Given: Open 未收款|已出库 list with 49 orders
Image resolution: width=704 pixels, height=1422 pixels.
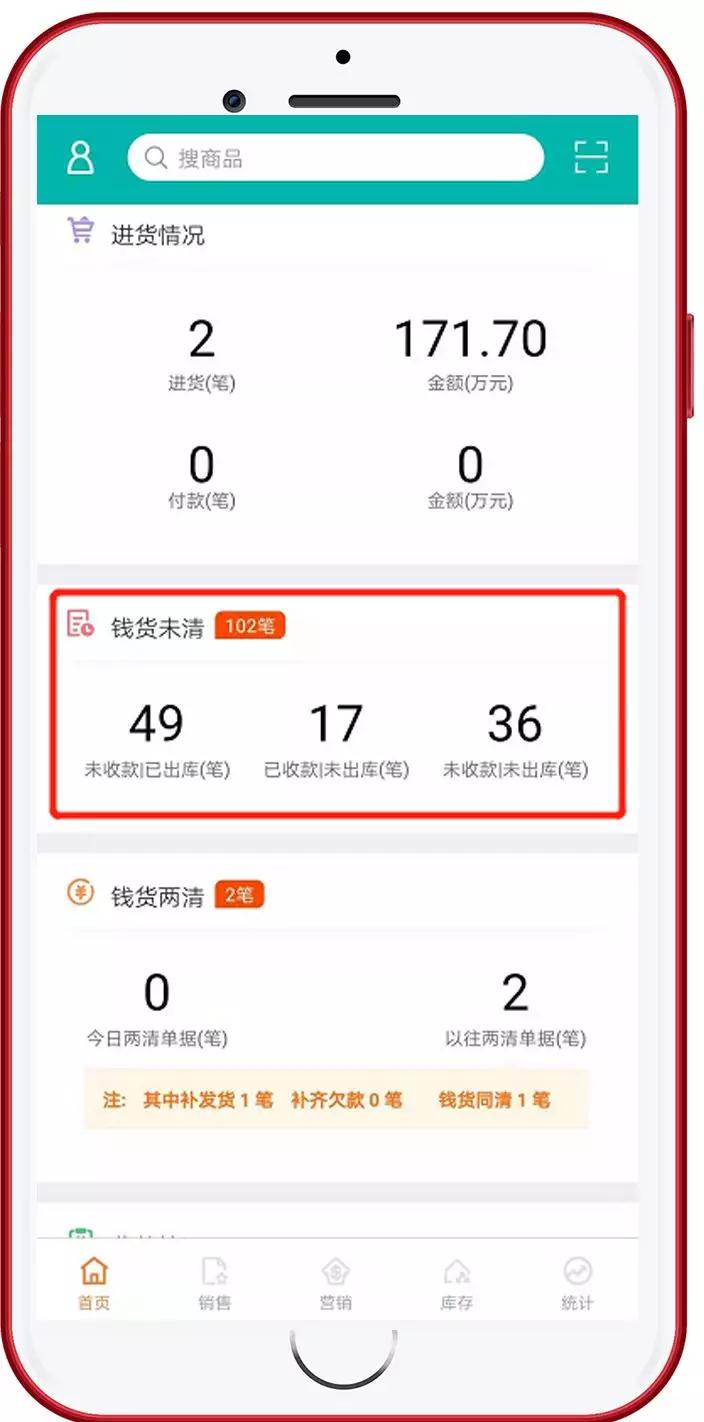Looking at the screenshot, I should (x=157, y=740).
